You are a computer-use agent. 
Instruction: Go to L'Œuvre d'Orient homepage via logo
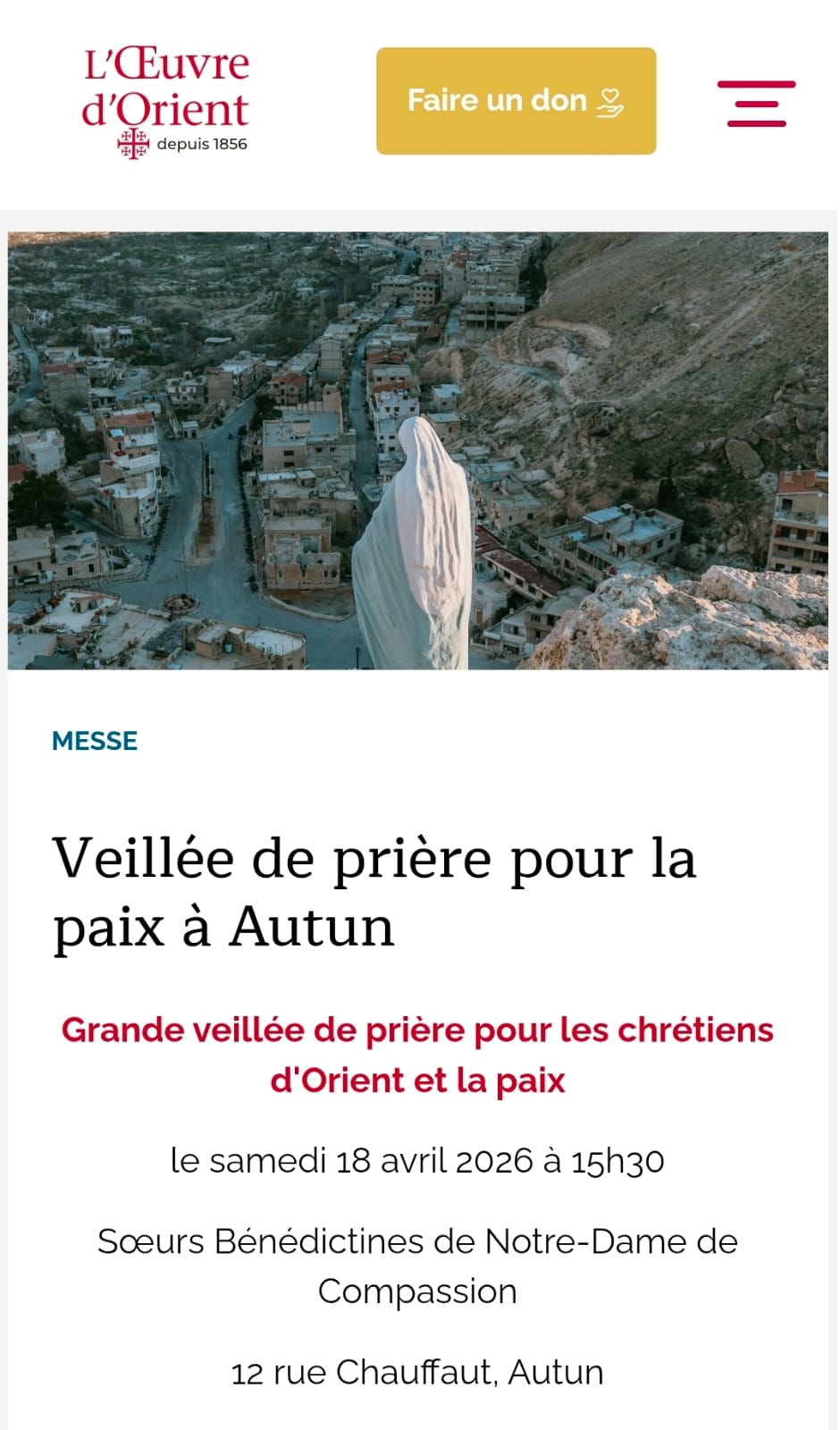[165, 103]
